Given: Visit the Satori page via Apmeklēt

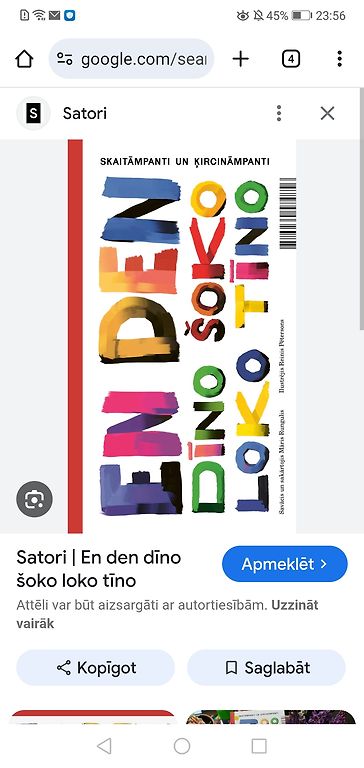Looking at the screenshot, I should [x=285, y=564].
